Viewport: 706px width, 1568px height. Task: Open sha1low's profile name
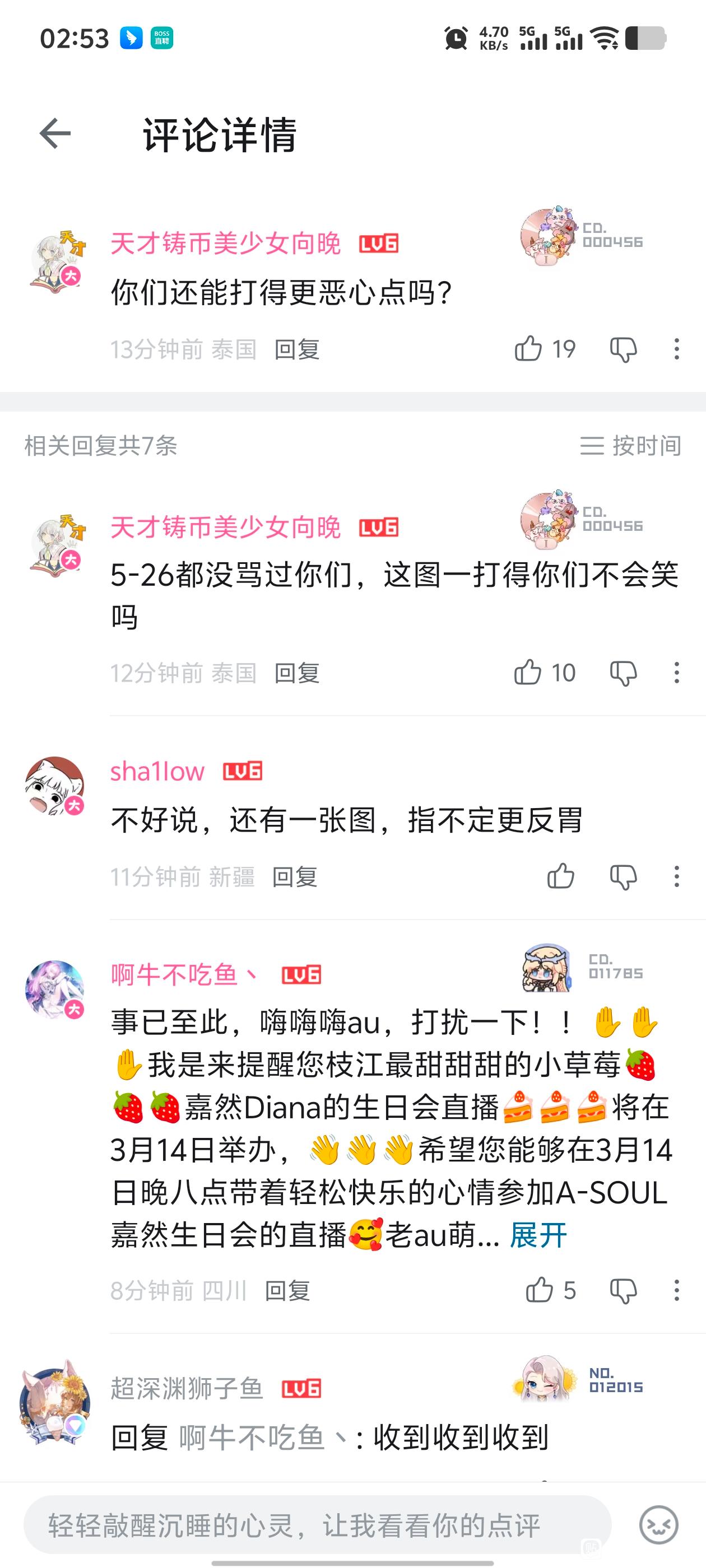coord(157,771)
